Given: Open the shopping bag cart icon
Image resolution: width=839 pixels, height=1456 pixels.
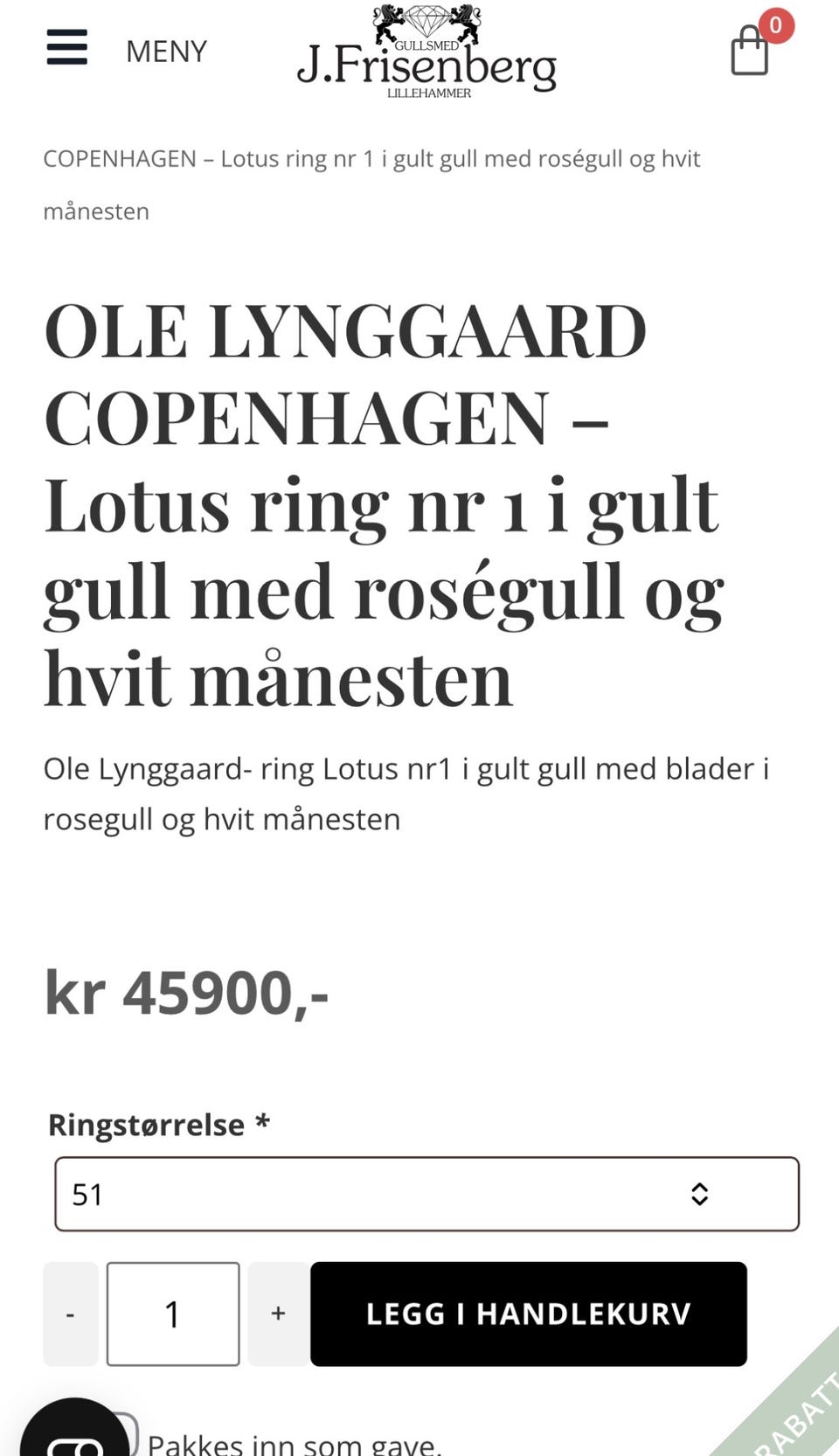Looking at the screenshot, I should [750, 57].
